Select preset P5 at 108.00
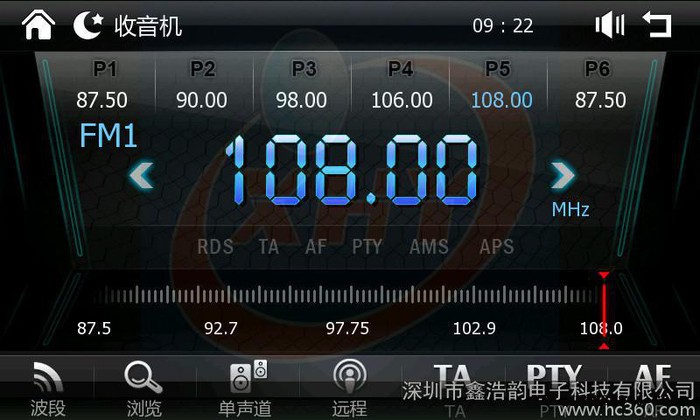This screenshot has height=420, width=700. pyautogui.click(x=501, y=86)
